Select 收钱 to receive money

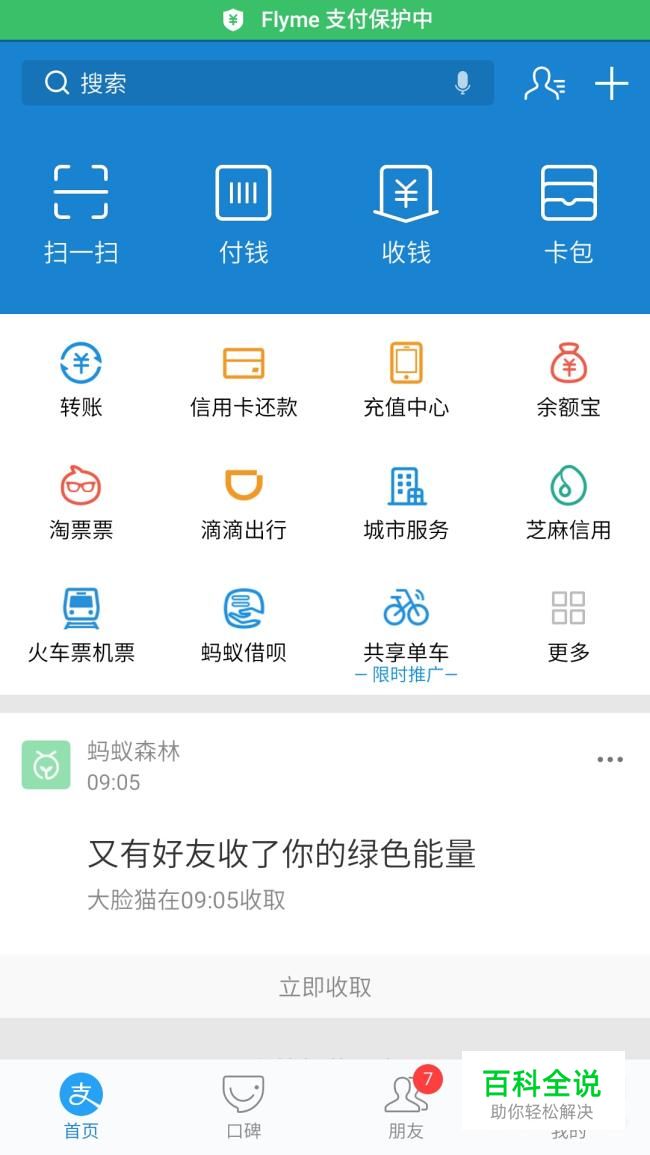pyautogui.click(x=406, y=214)
